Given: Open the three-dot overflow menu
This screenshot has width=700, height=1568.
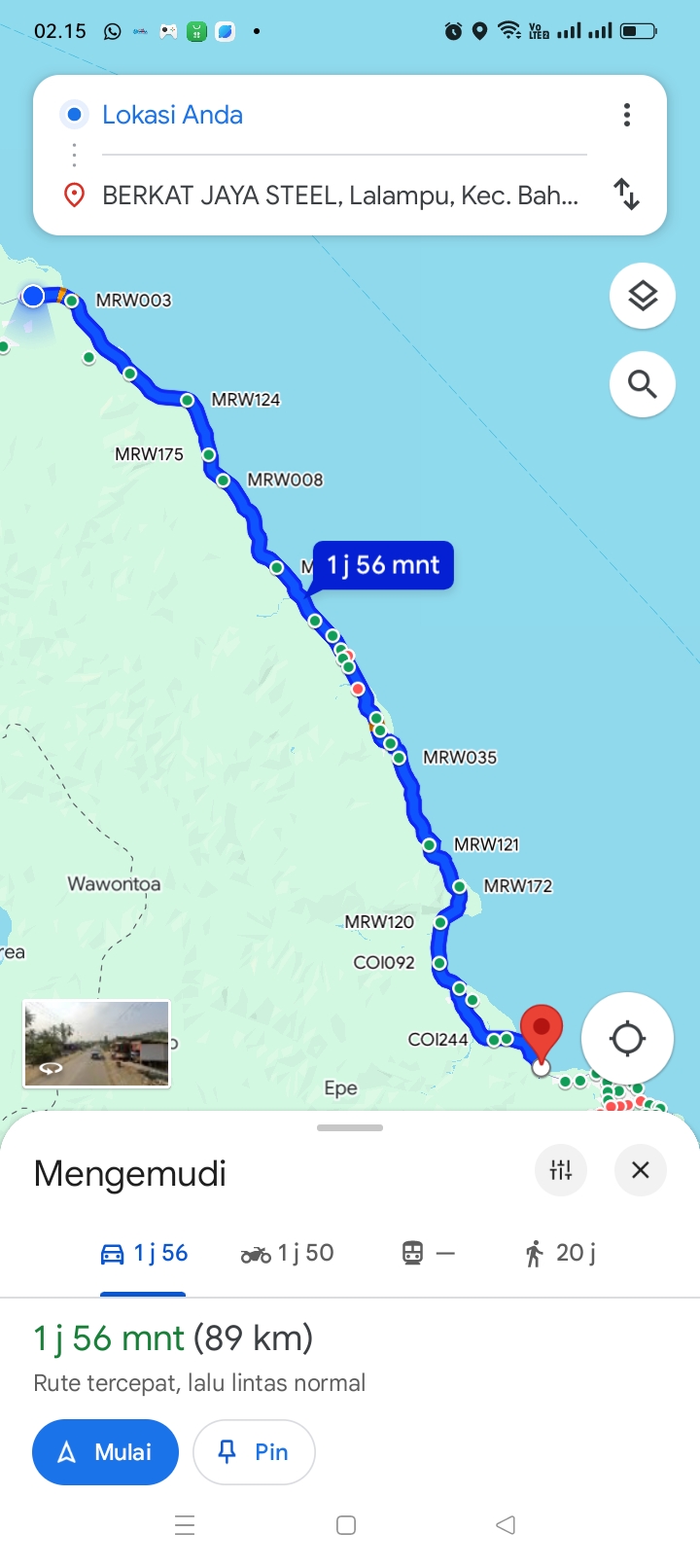Looking at the screenshot, I should [627, 115].
